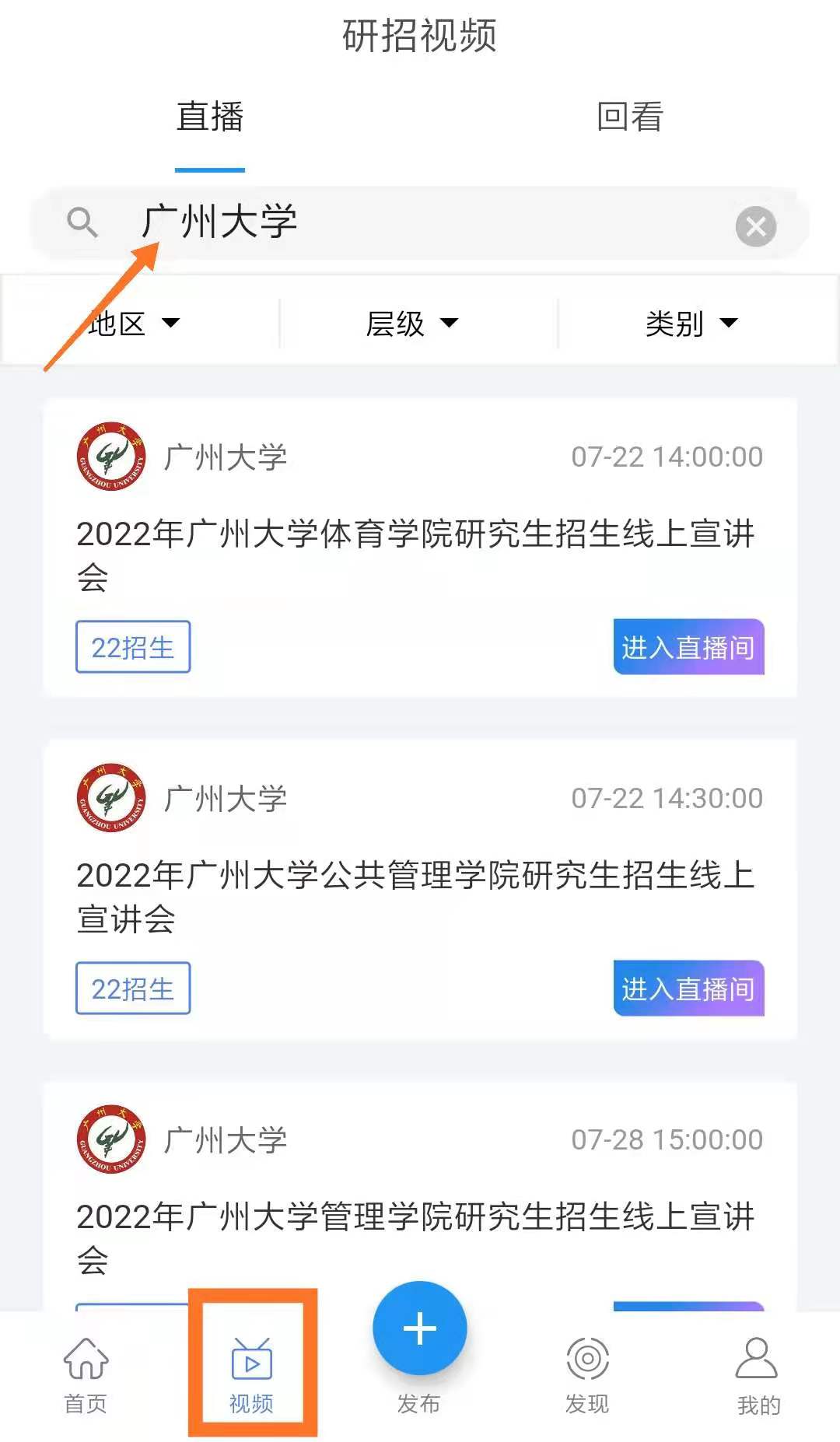Select the 22招生 tag on the first card
Screen dimensions: 840x1442
coord(131,646)
